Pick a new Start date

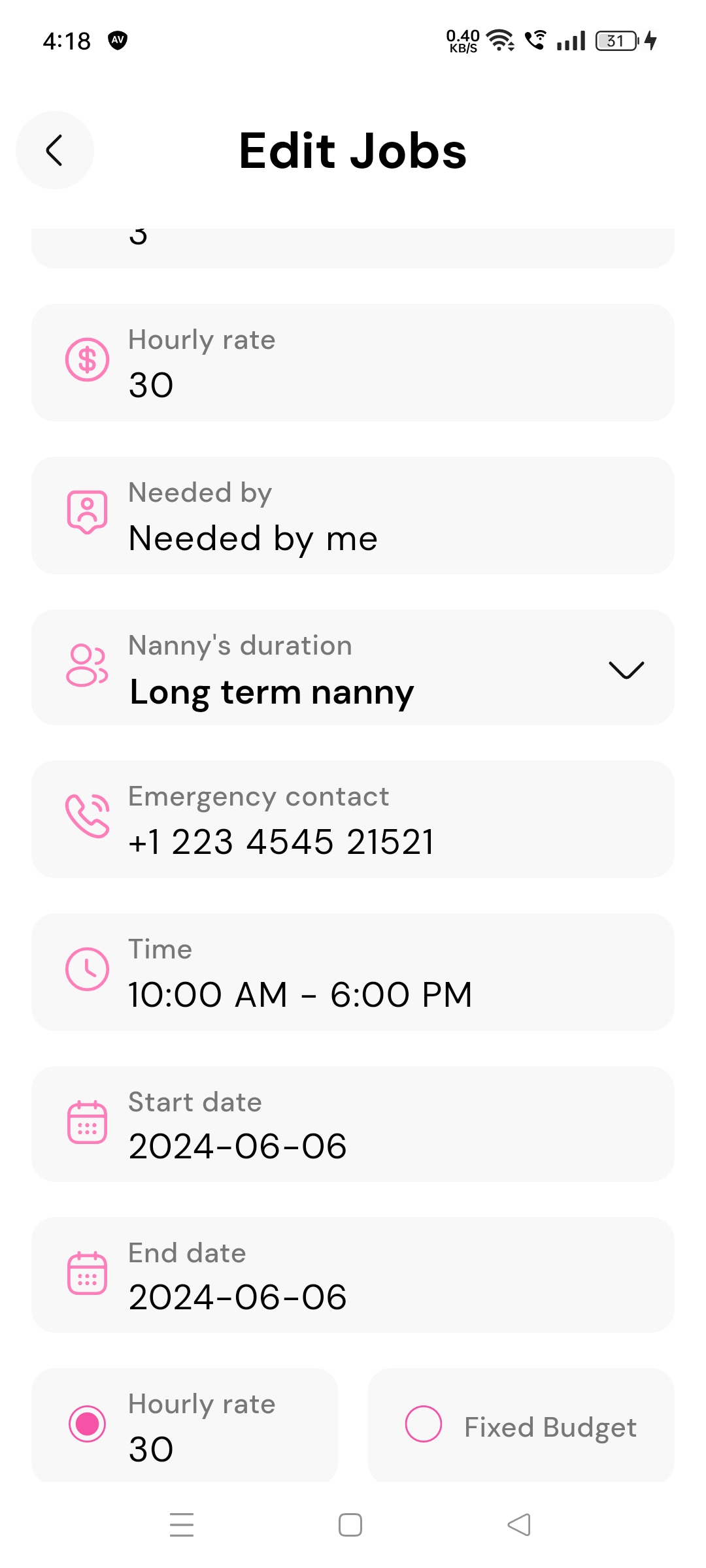[353, 1124]
